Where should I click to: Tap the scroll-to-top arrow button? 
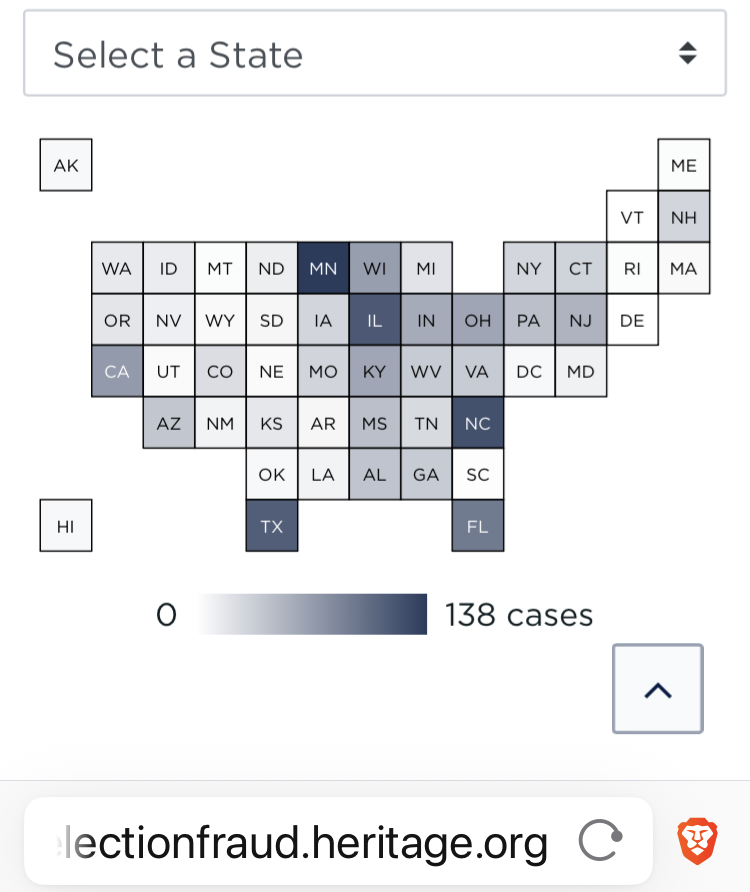[x=658, y=689]
